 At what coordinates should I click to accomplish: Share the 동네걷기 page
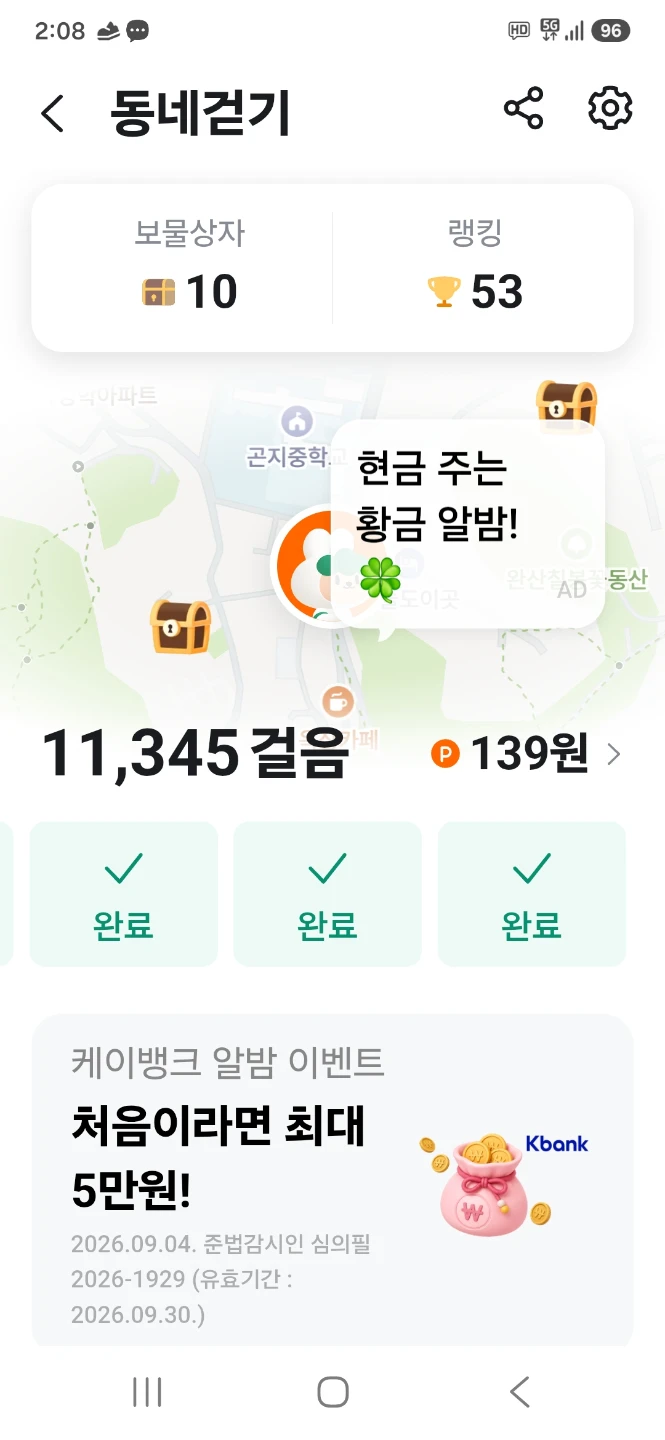523,108
